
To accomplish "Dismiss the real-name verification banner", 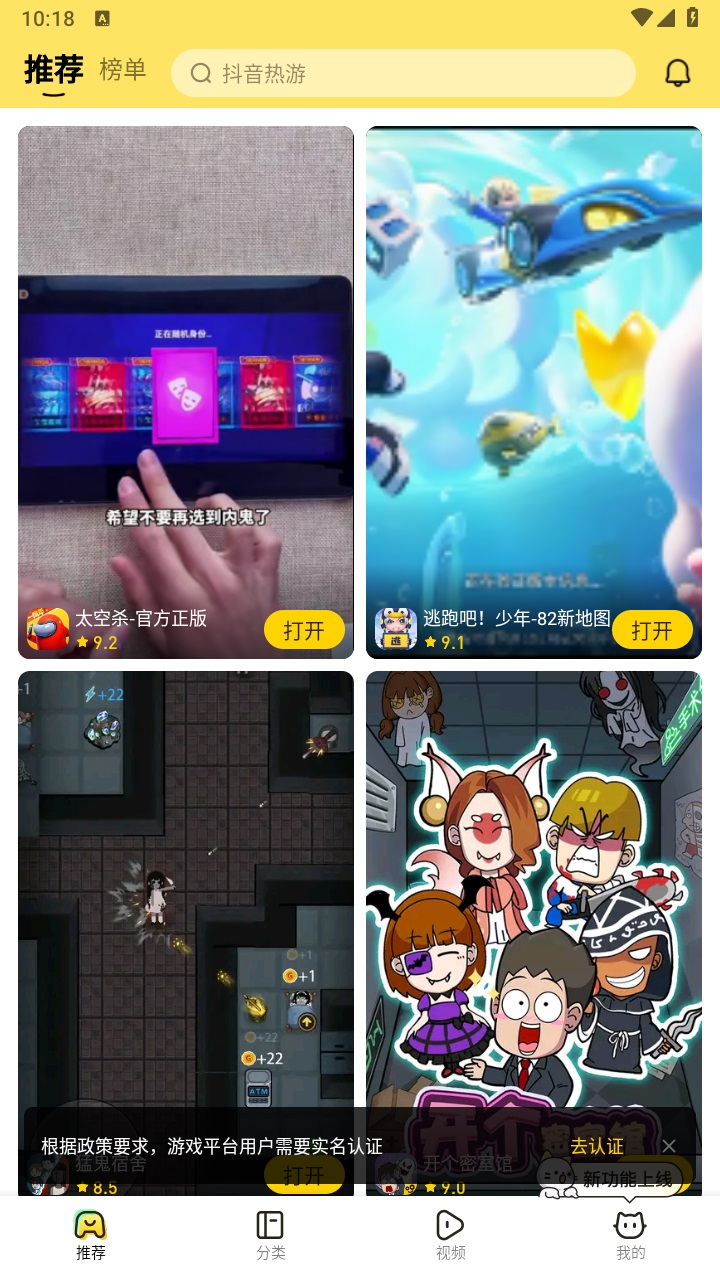I will tap(667, 1147).
